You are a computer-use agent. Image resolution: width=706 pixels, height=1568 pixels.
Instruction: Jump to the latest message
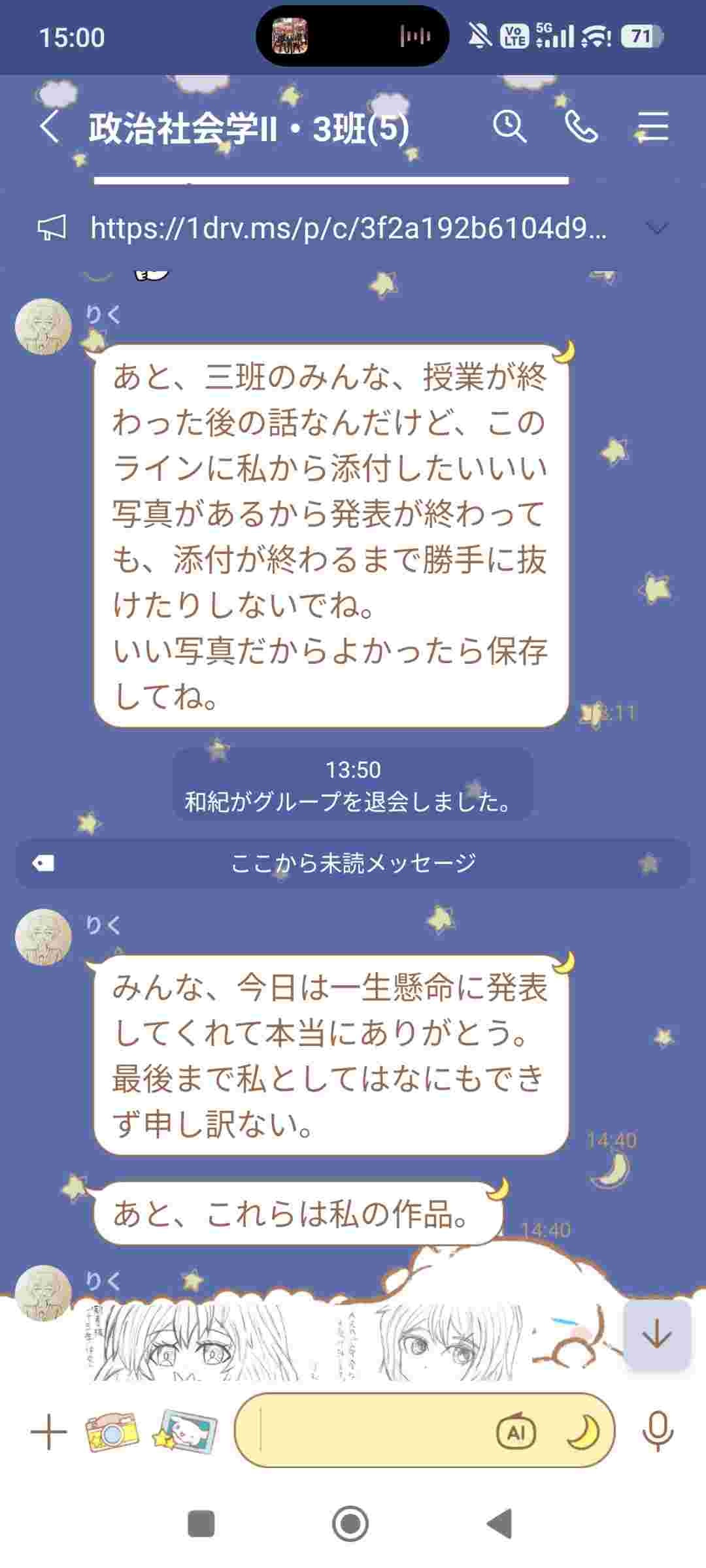pos(656,1335)
